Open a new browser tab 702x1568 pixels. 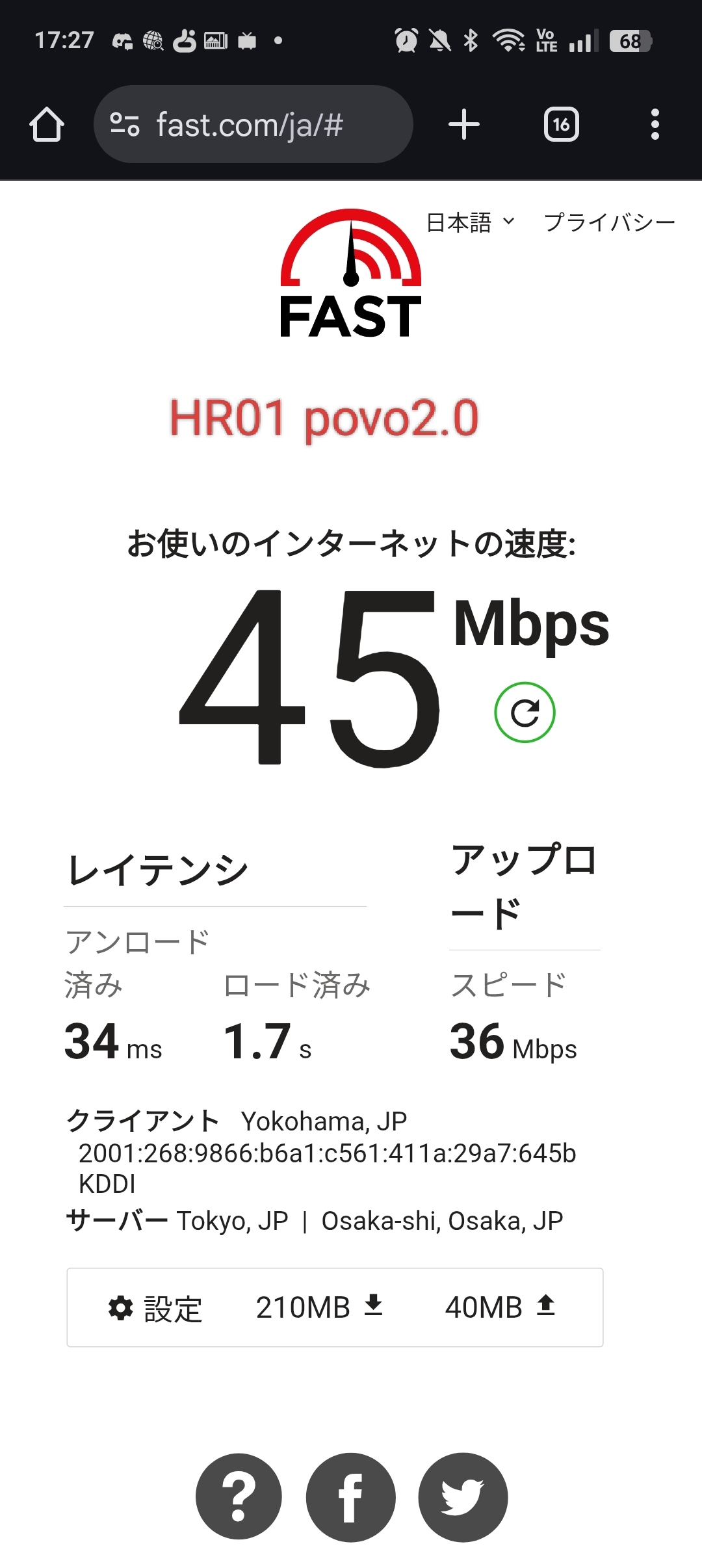pos(464,124)
